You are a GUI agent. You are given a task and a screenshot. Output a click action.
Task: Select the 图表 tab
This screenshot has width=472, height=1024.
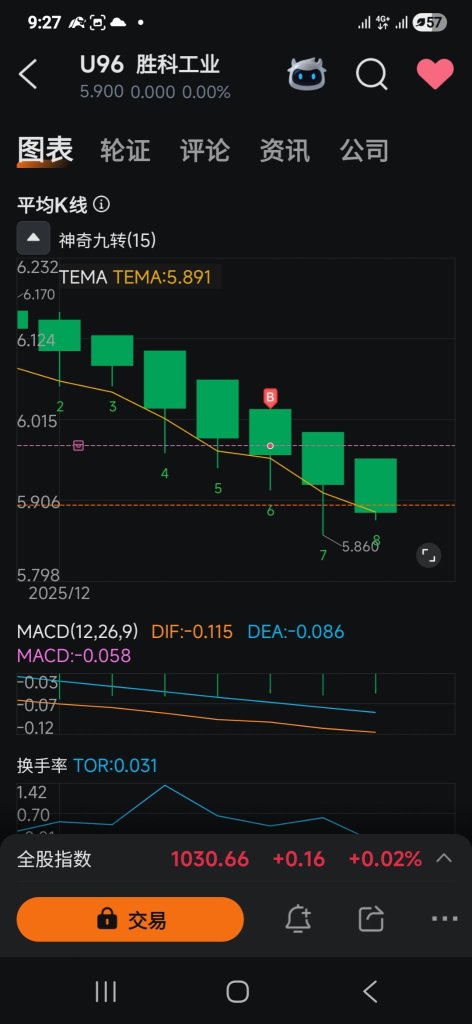pos(45,150)
